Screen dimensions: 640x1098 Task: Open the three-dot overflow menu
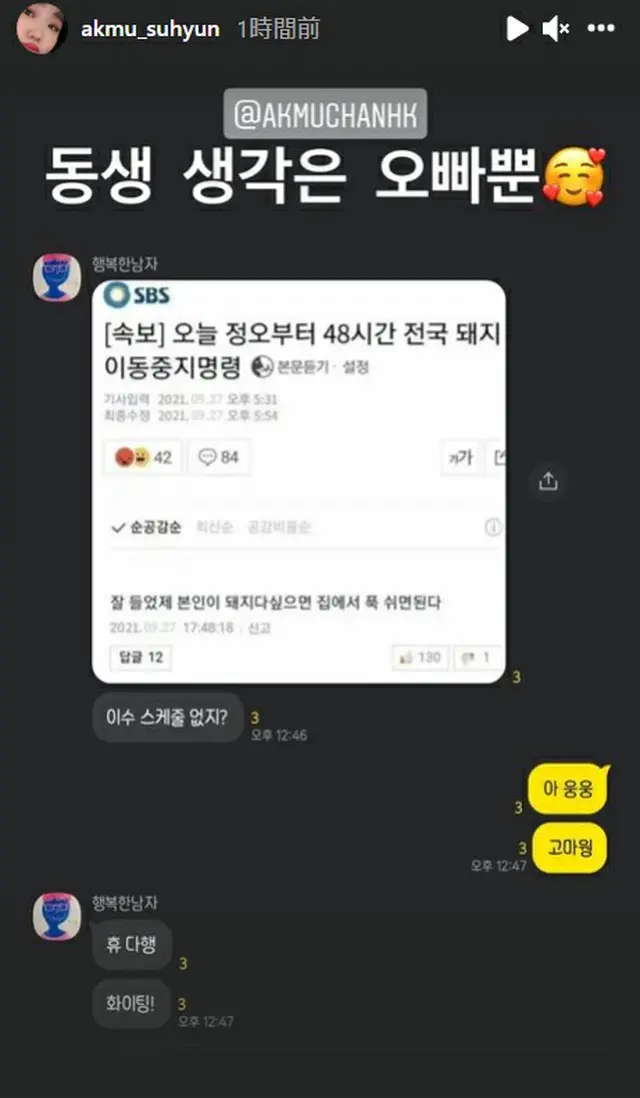600,29
